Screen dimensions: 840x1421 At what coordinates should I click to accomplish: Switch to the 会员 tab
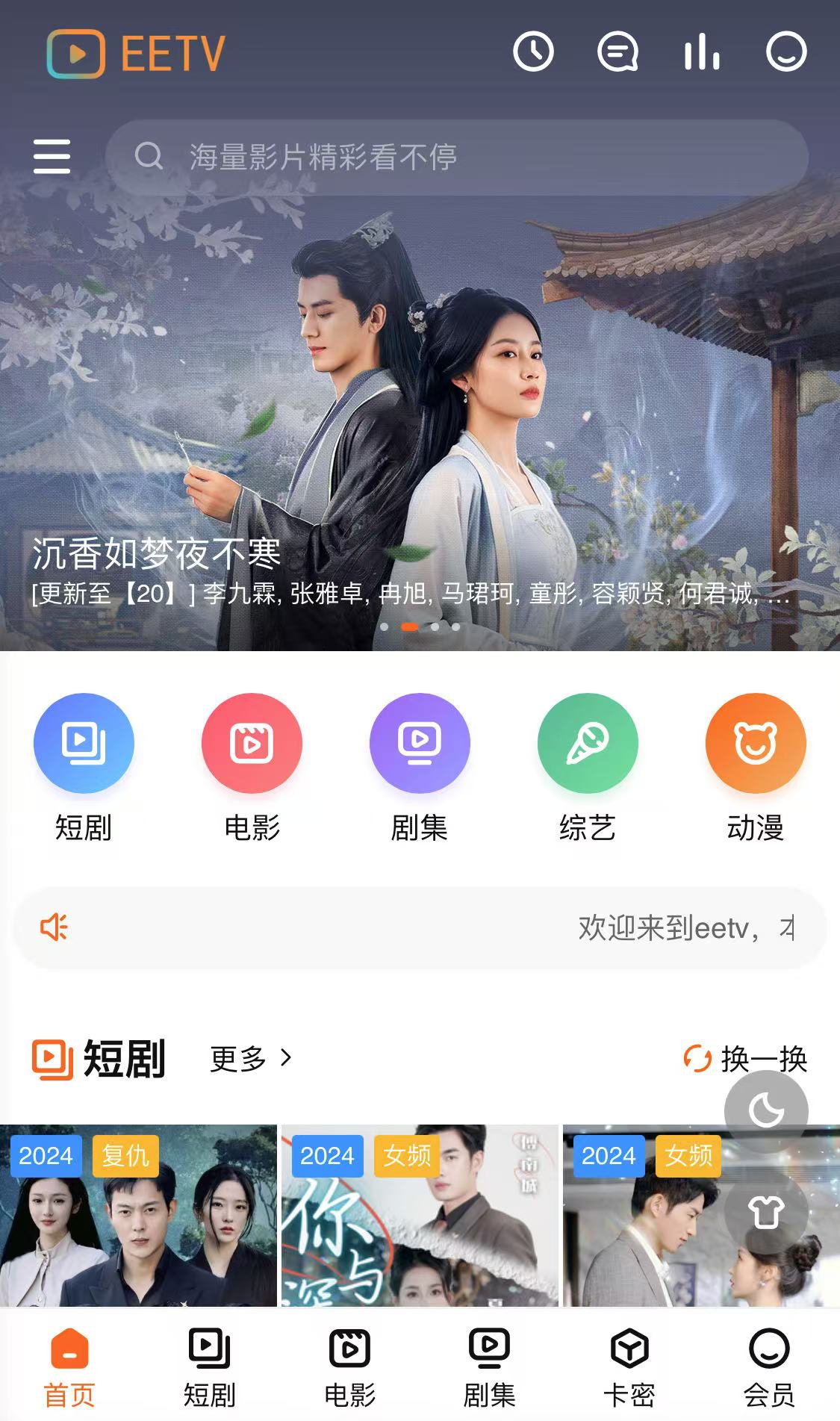(x=768, y=1368)
